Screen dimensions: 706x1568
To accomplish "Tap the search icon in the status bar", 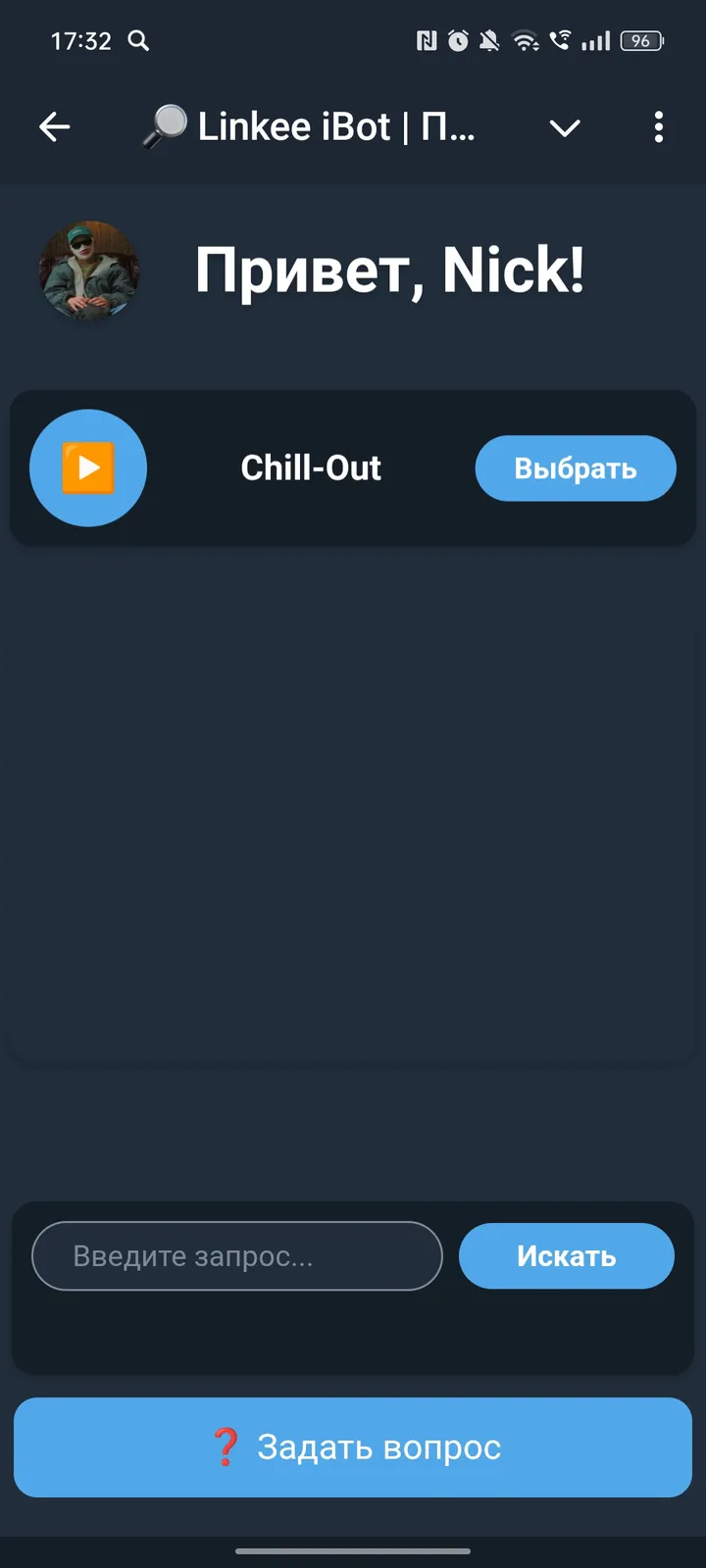I will tap(137, 41).
